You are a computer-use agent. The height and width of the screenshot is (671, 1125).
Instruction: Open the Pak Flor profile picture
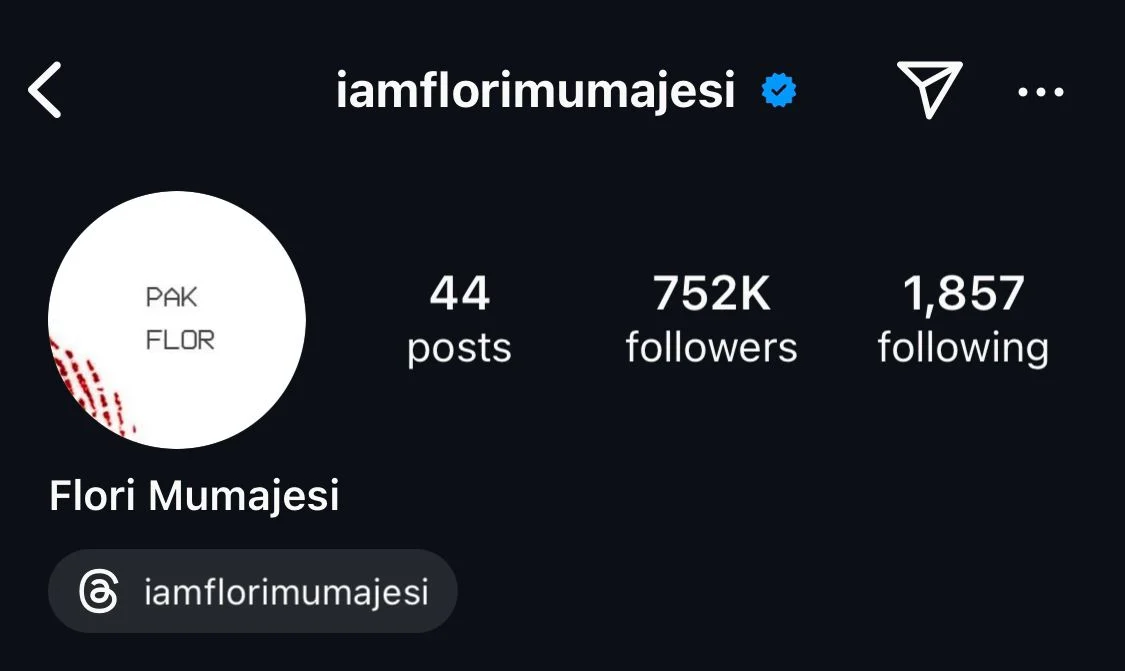pyautogui.click(x=177, y=320)
